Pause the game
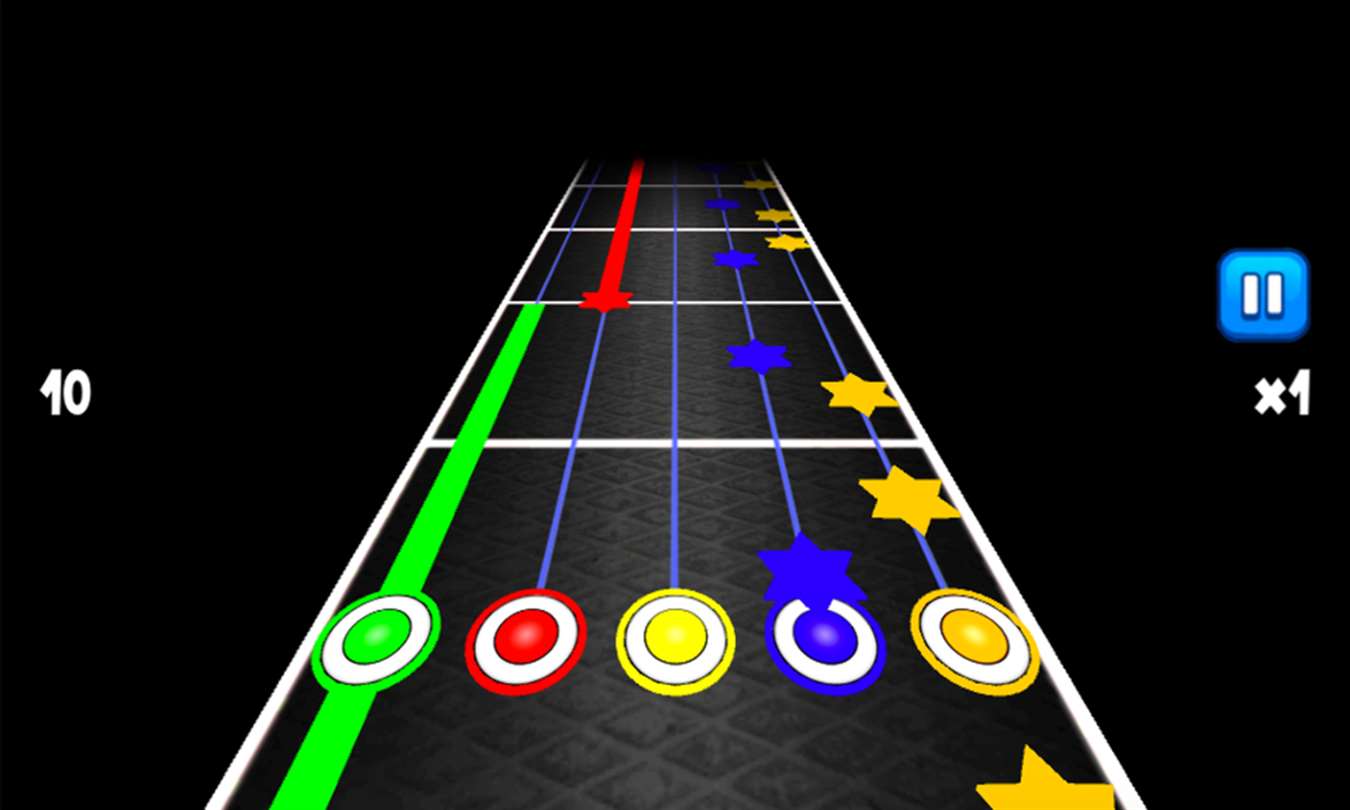The image size is (1350, 810). tap(1262, 295)
